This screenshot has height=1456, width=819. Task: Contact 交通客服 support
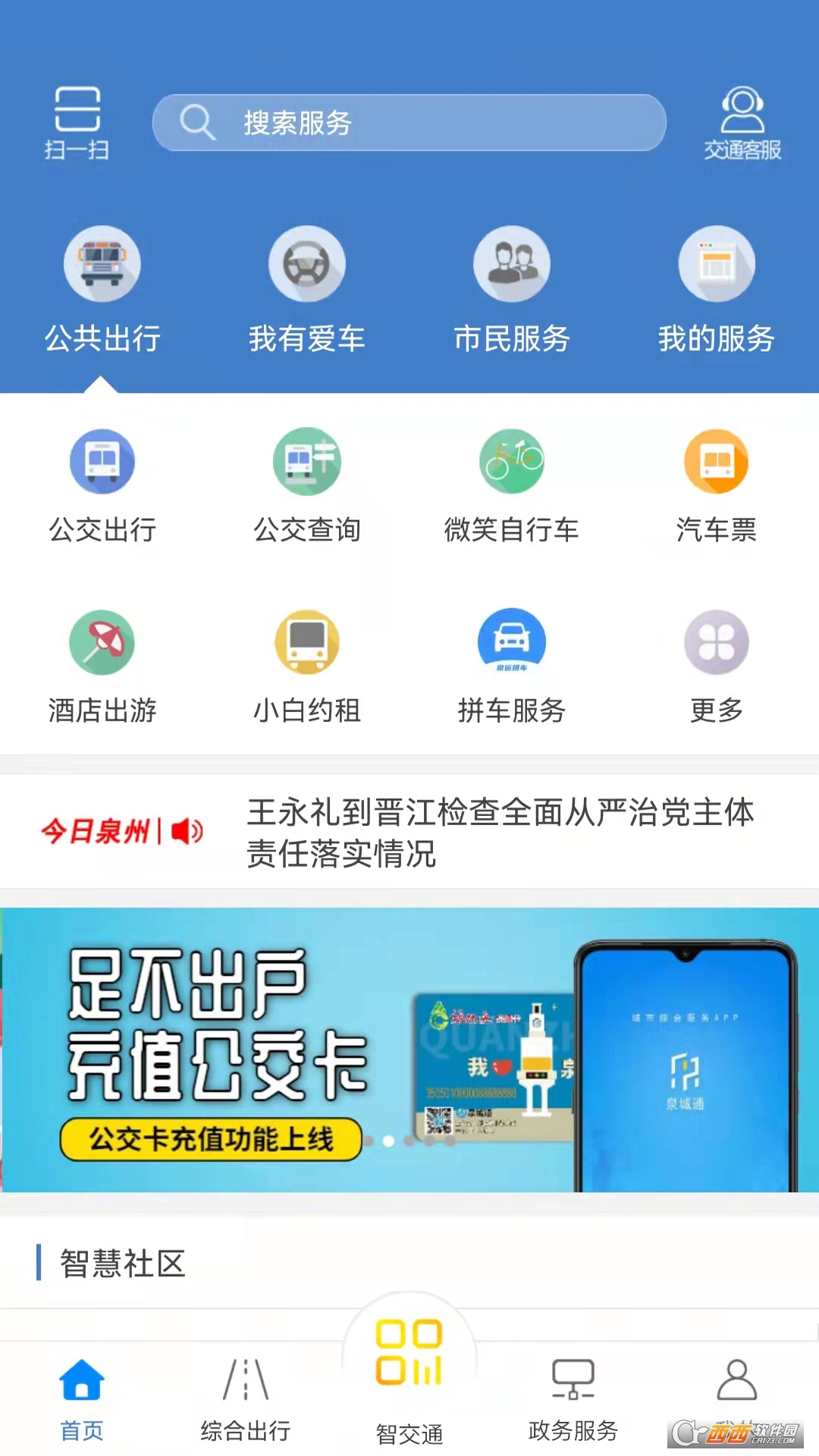click(x=742, y=123)
